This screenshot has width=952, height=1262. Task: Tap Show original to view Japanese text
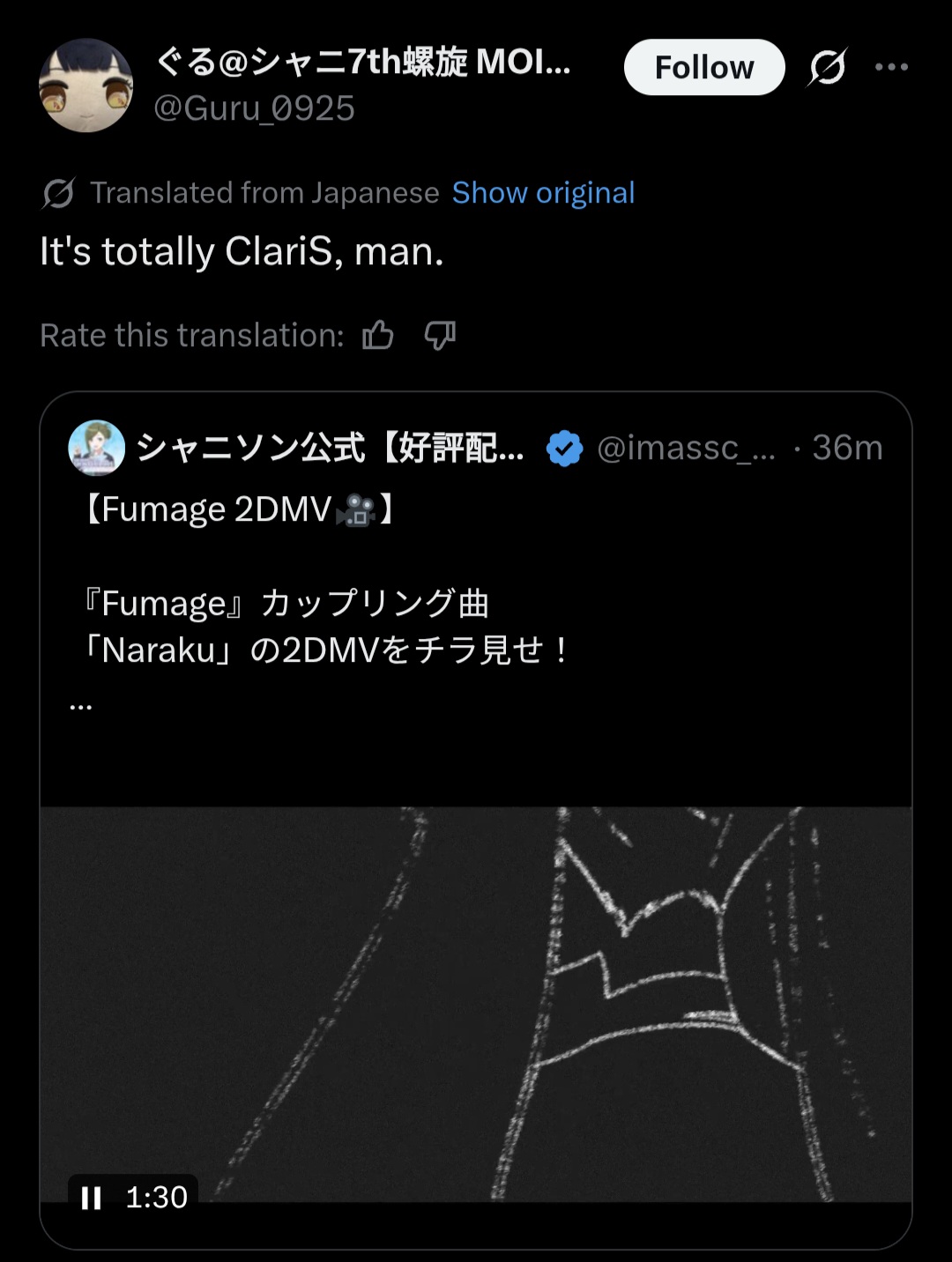coord(543,193)
